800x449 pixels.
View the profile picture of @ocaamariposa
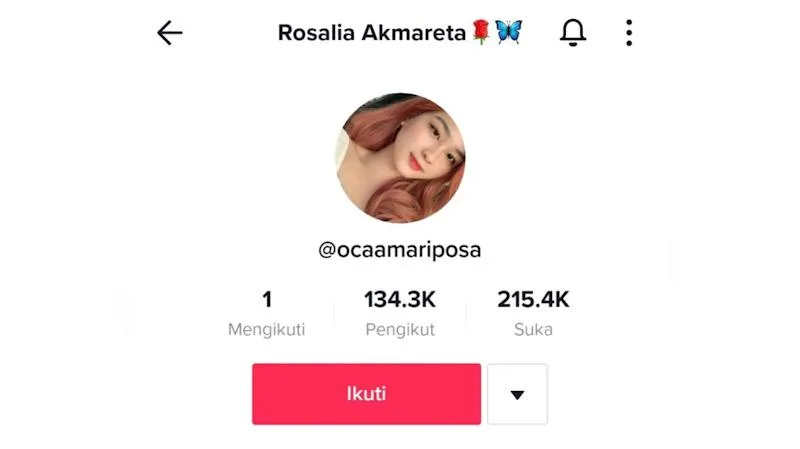point(400,157)
